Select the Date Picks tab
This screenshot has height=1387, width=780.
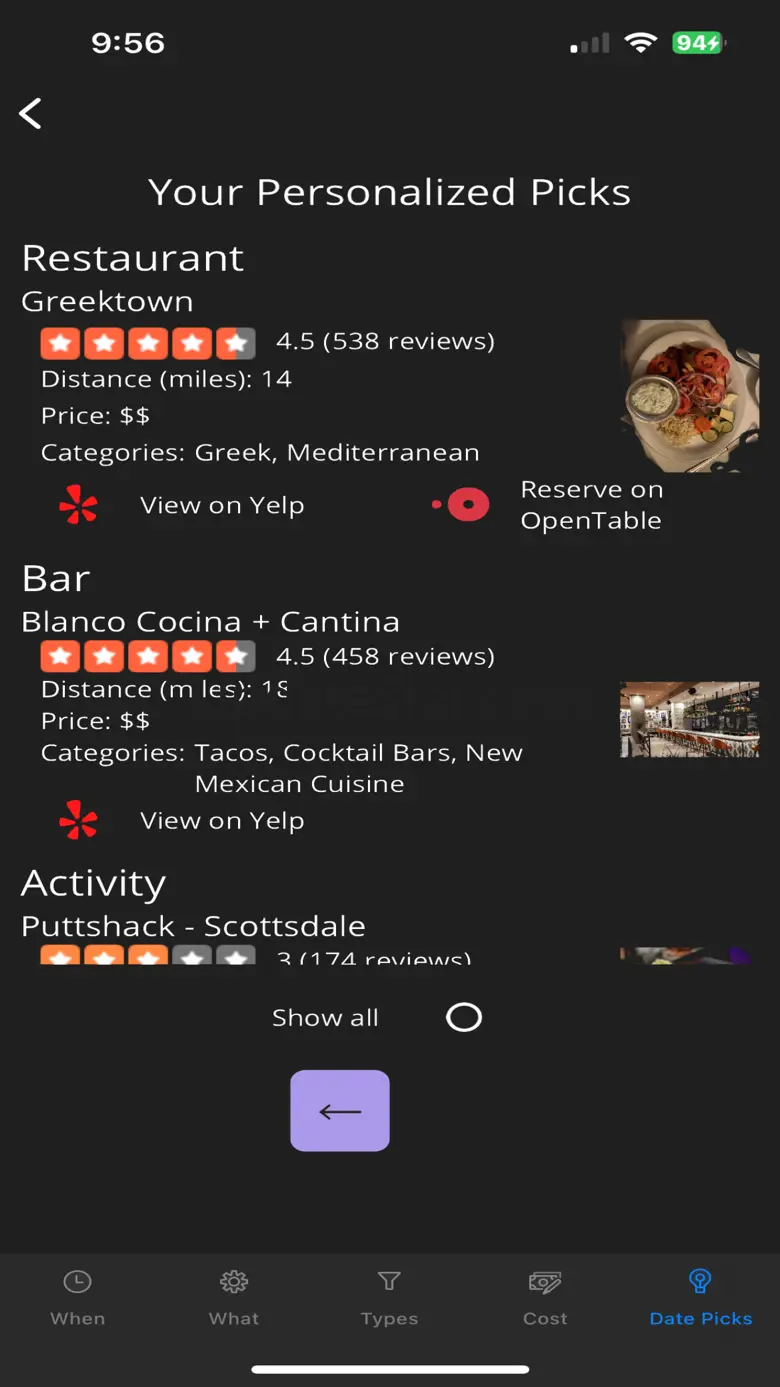click(700, 1297)
